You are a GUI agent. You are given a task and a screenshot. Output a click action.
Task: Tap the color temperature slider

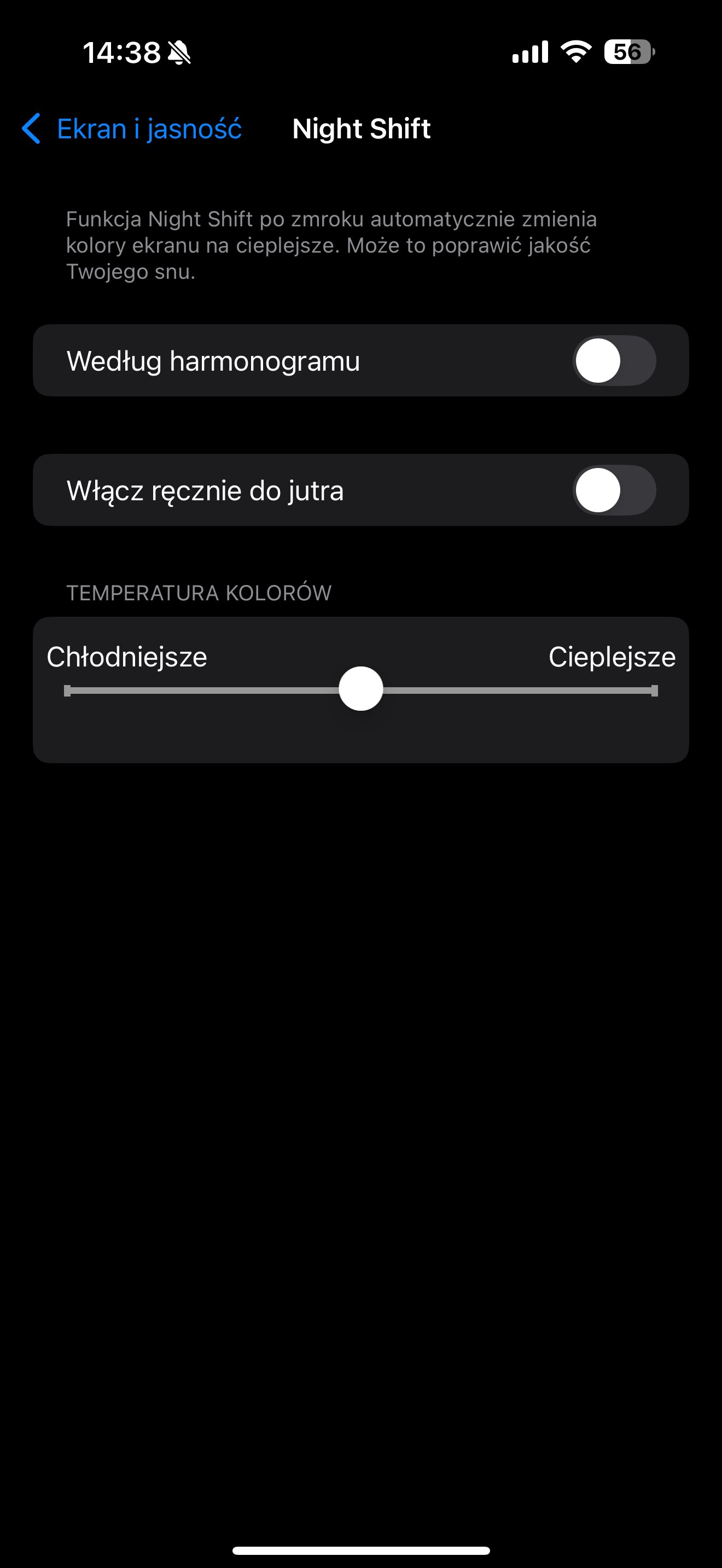click(360, 689)
